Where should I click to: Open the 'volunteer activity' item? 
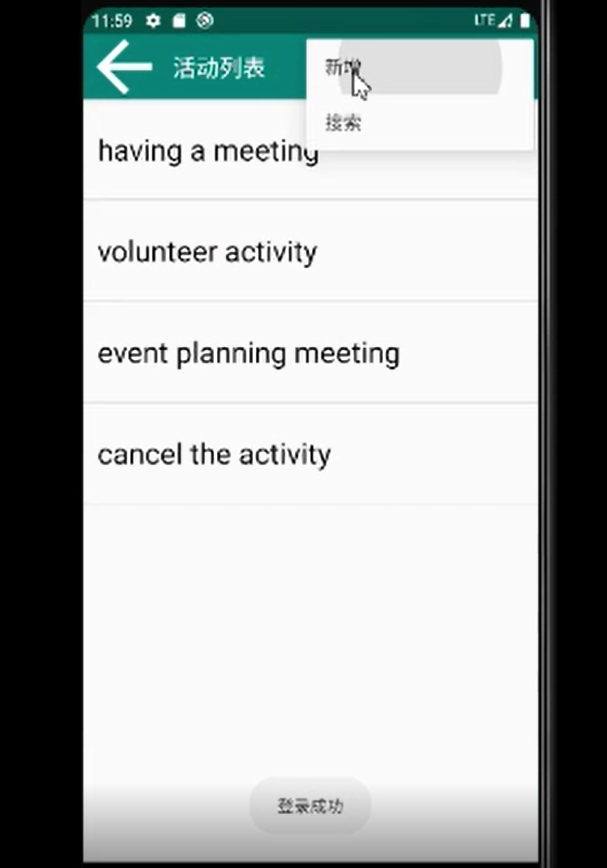pyautogui.click(x=207, y=252)
